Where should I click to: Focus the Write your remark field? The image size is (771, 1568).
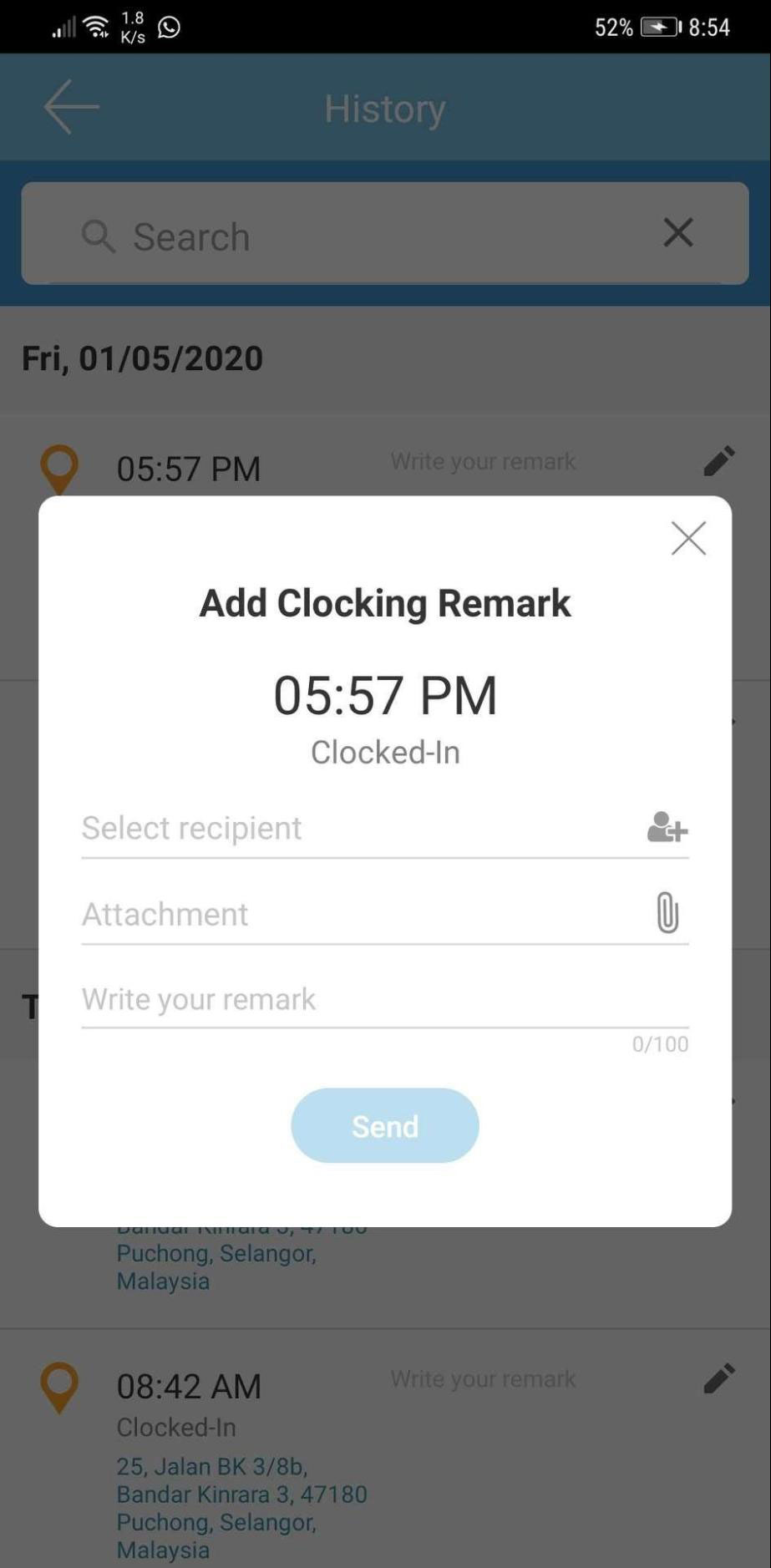pos(385,999)
